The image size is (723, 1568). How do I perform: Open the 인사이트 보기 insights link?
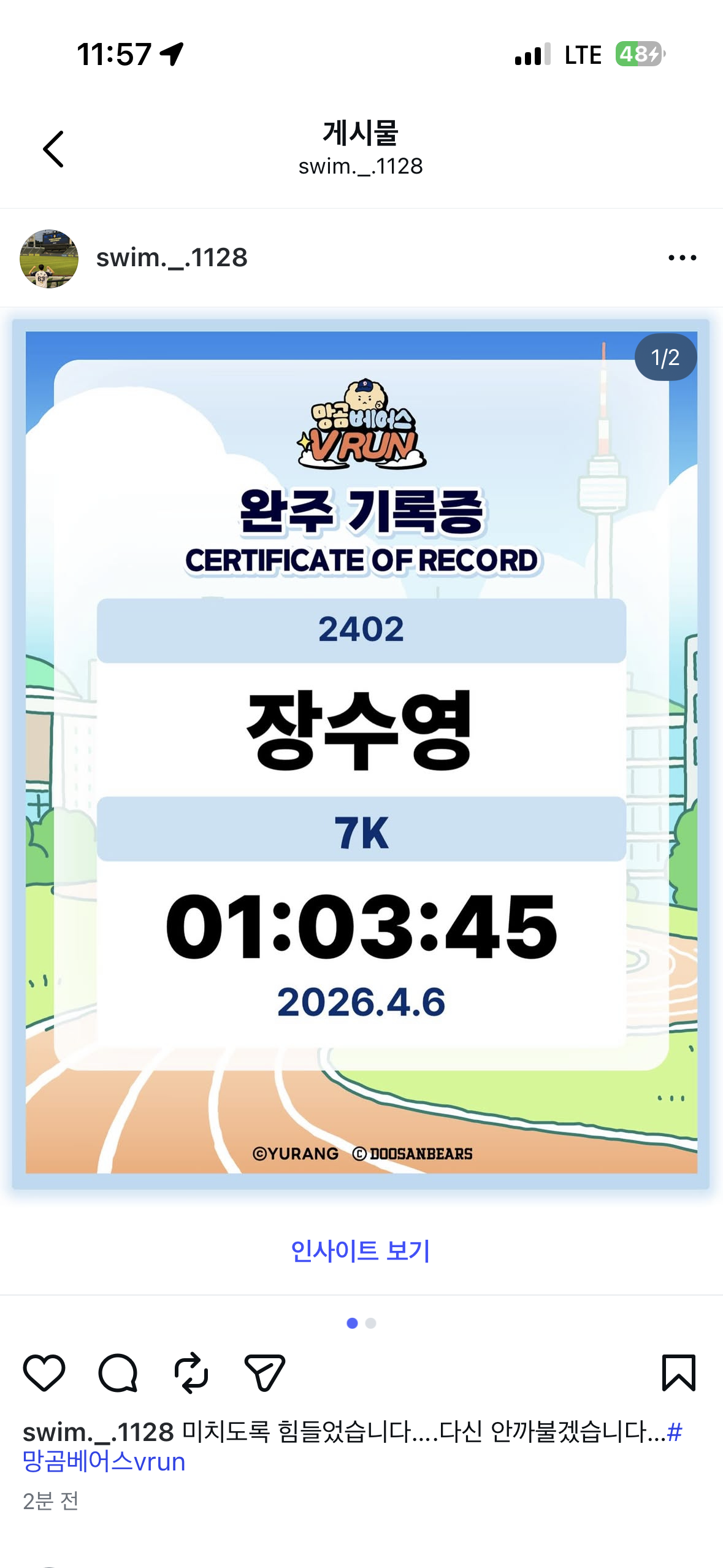(361, 1250)
